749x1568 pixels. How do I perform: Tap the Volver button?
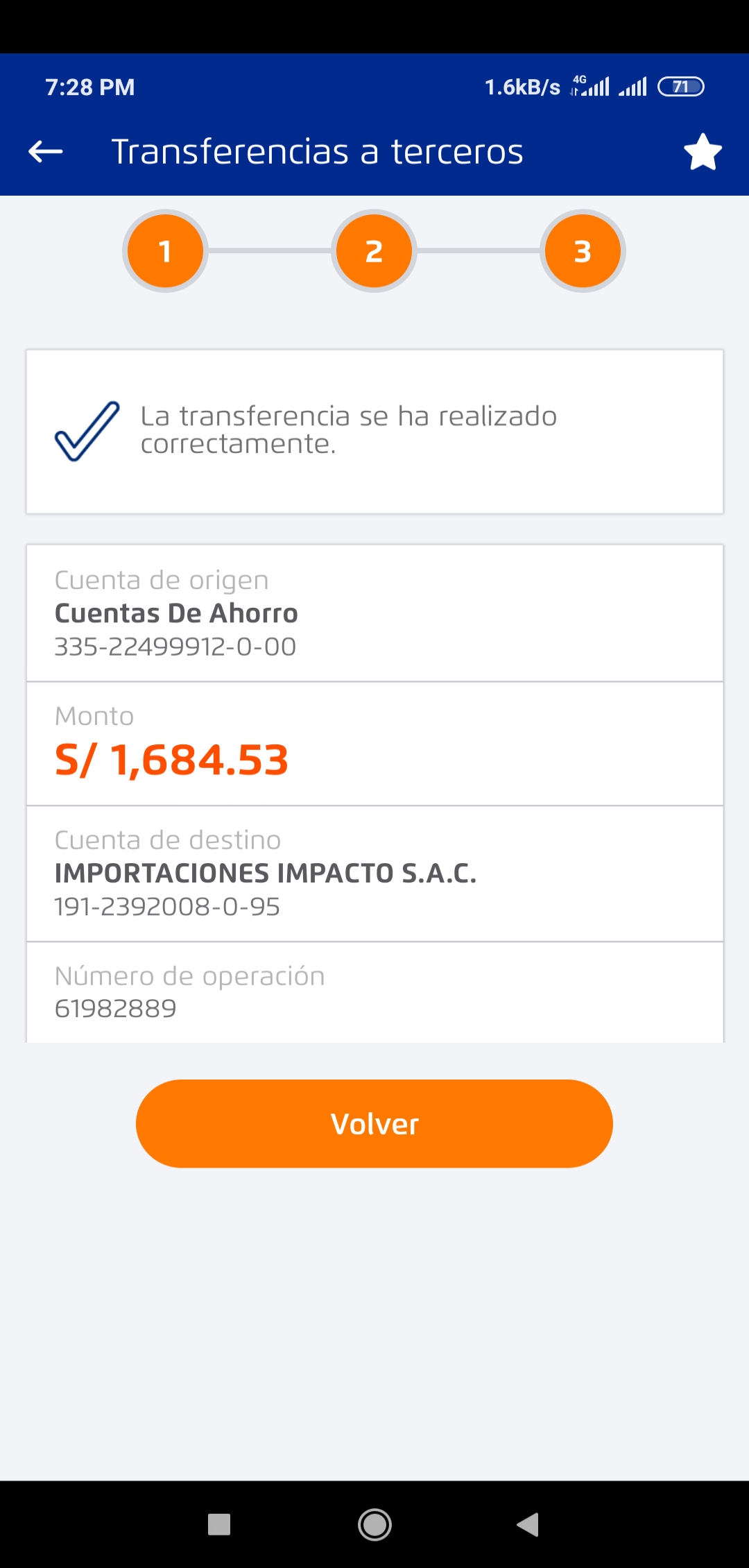[374, 1123]
